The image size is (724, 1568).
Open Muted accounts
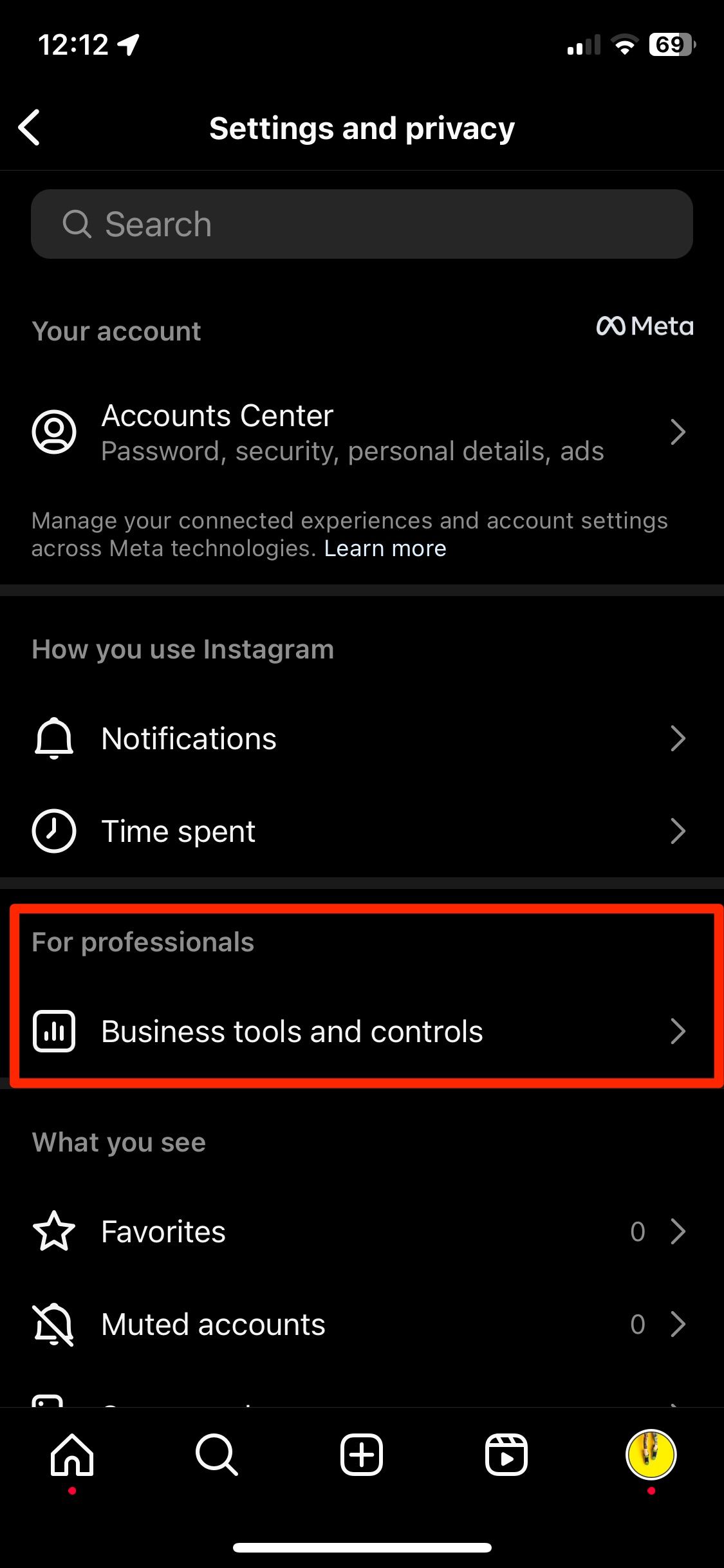360,1324
